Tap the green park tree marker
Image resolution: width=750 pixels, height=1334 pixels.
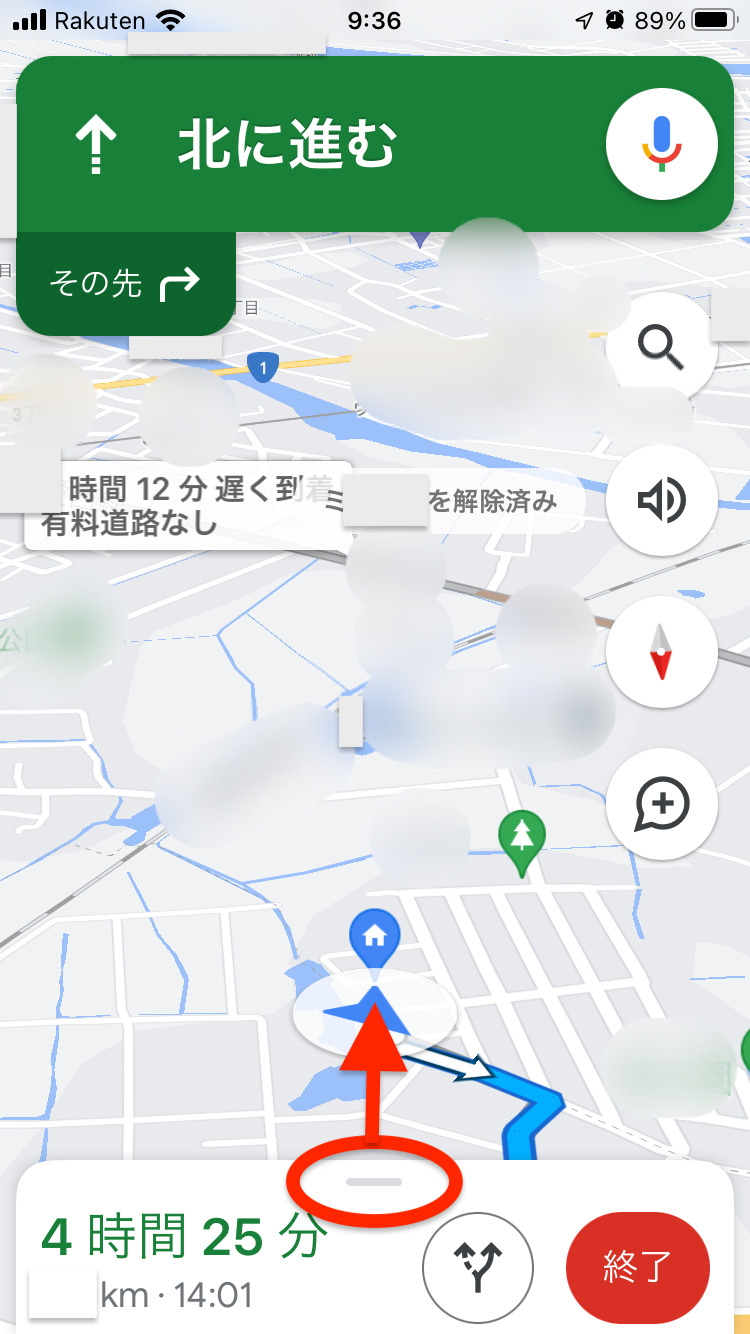522,835
